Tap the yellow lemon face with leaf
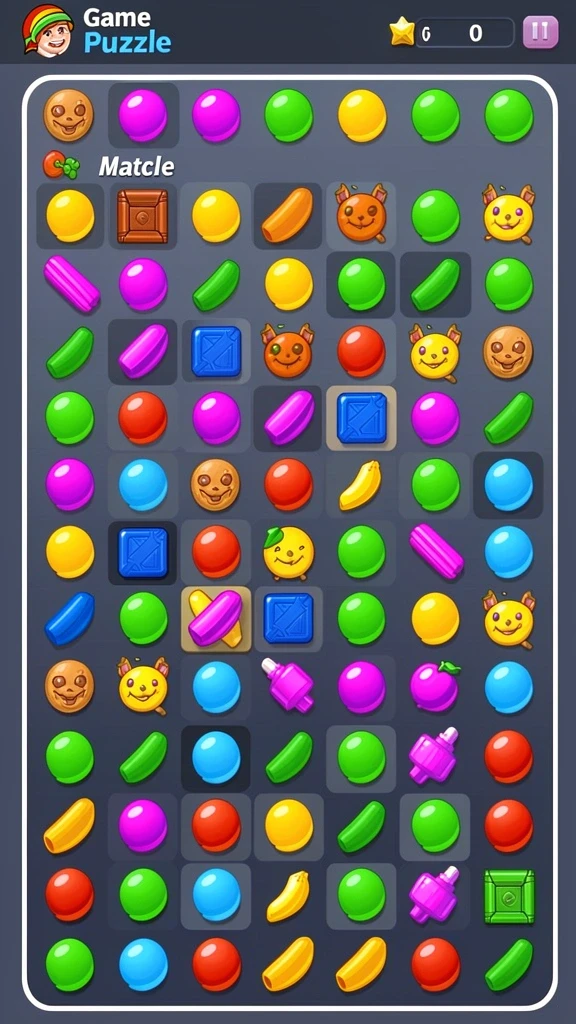Screen dimensions: 576x1024 pyautogui.click(x=288, y=552)
